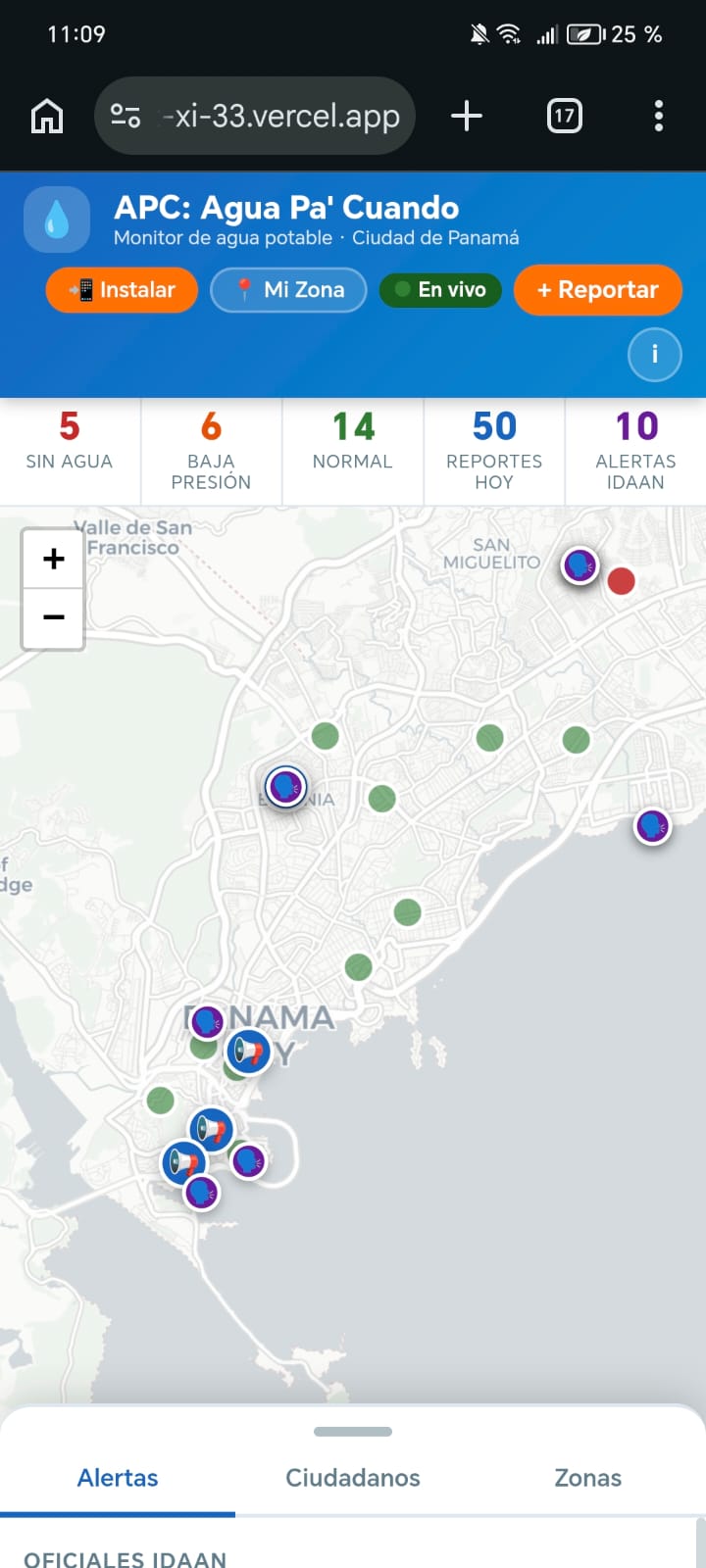706x1568 pixels.
Task: Tap + Reportar to submit a report
Action: 597,290
